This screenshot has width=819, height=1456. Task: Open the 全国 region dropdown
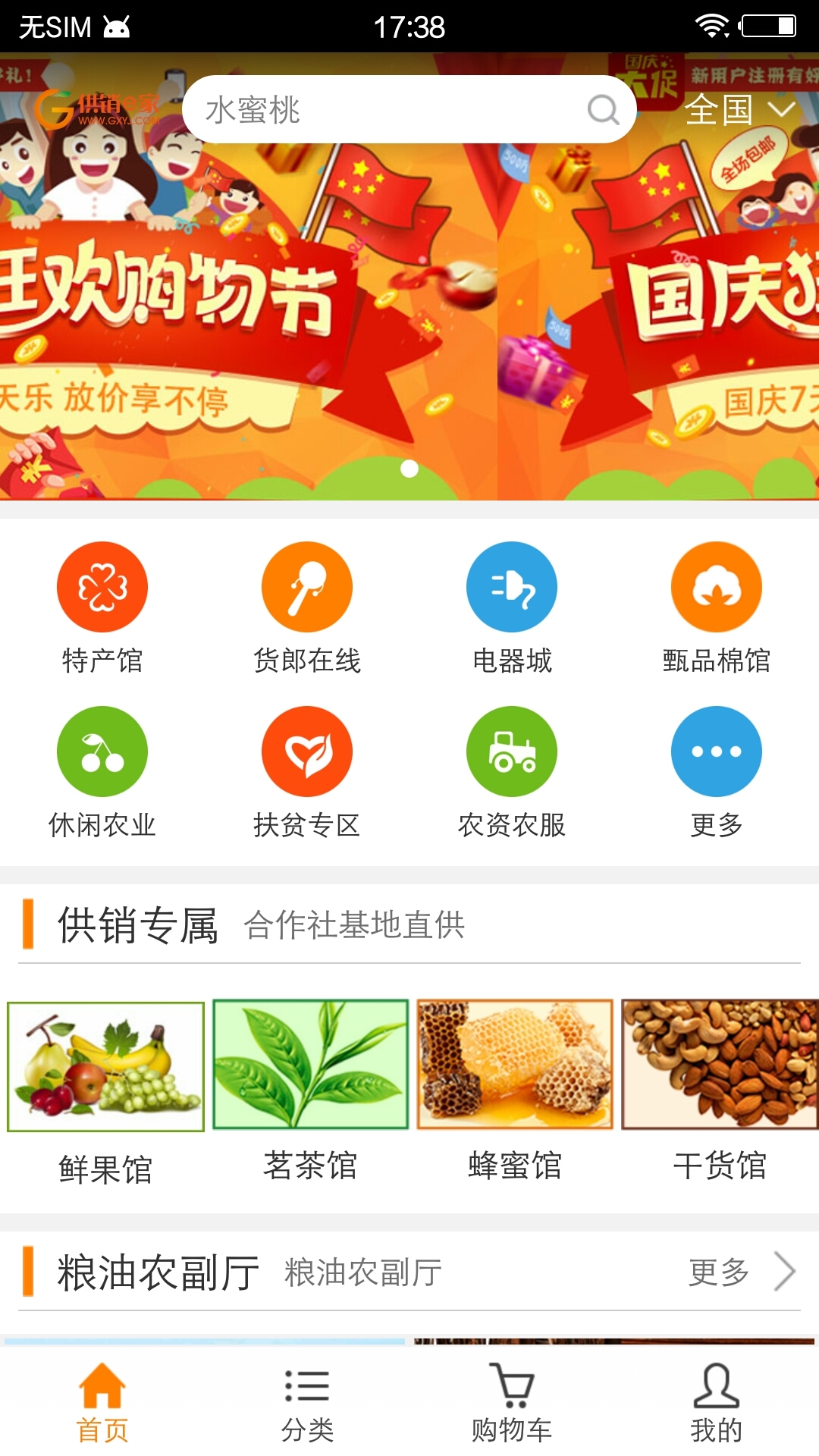coord(739,110)
